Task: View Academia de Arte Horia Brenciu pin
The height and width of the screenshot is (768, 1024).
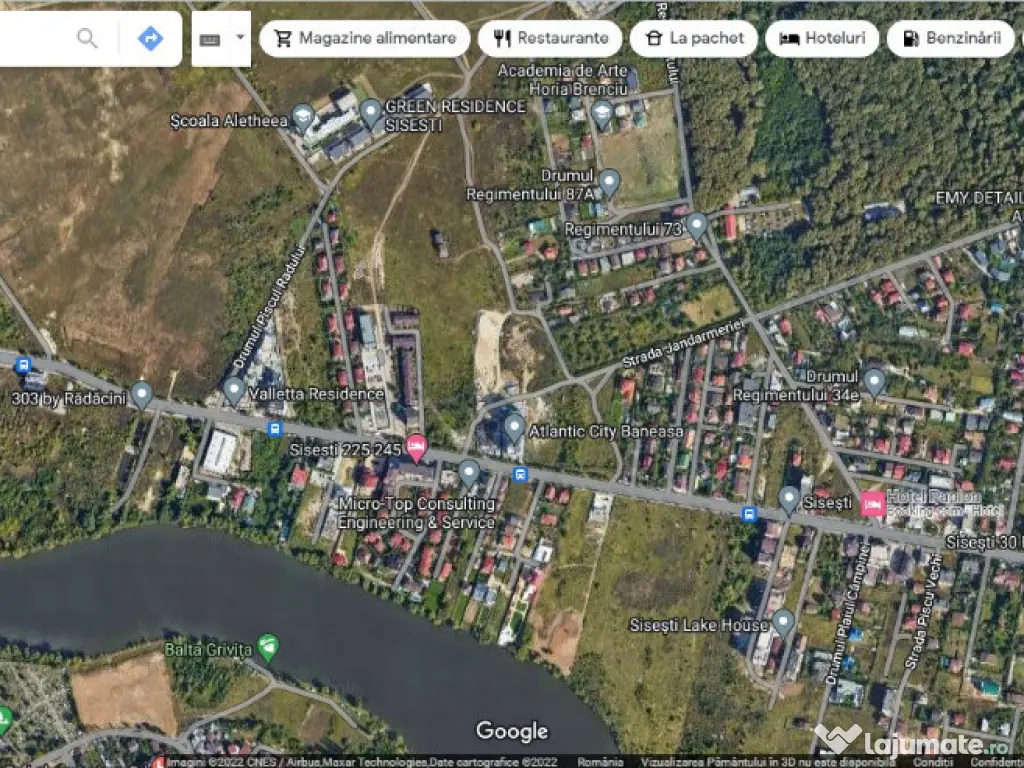Action: point(601,113)
